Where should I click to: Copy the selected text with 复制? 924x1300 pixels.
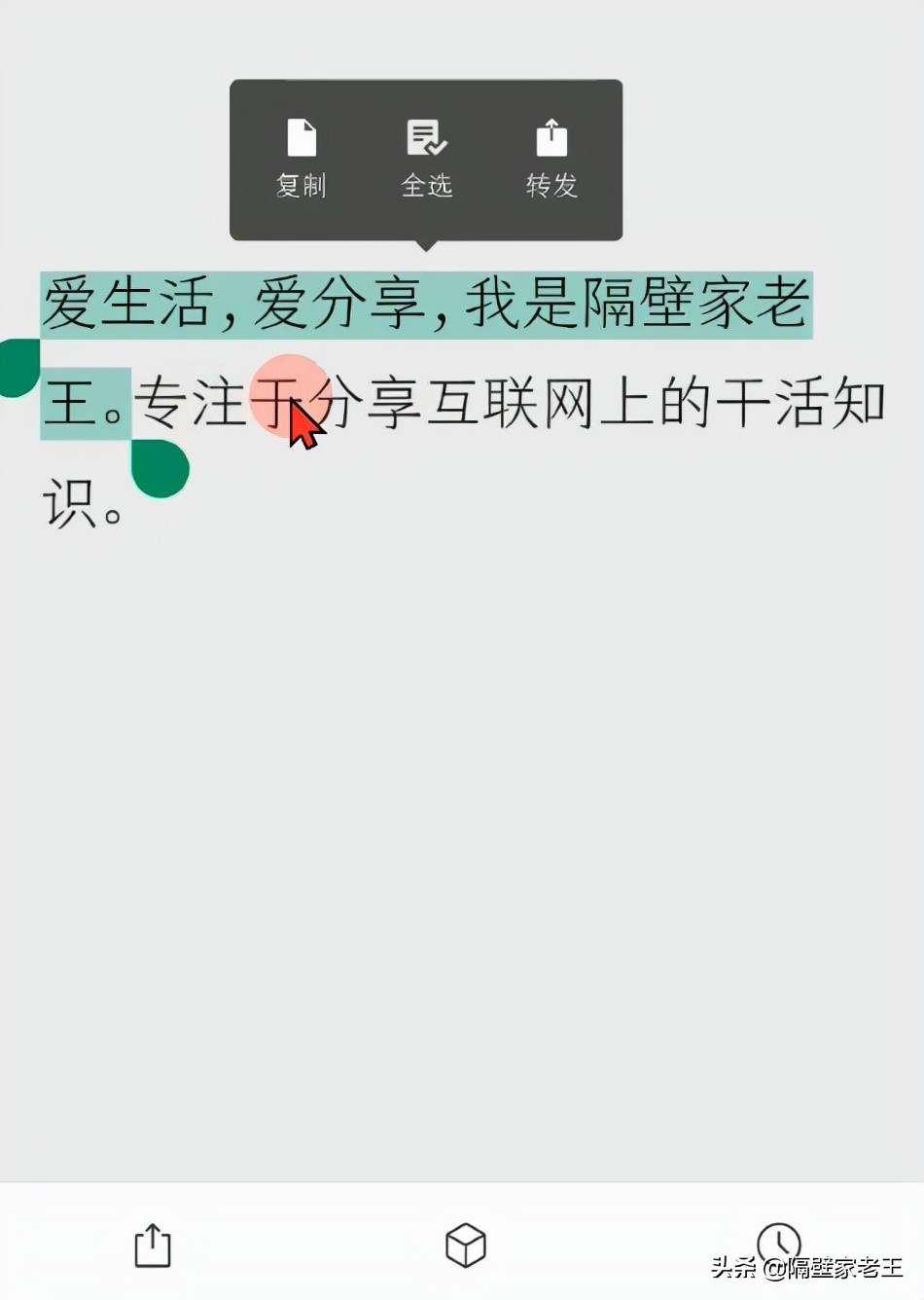point(302,159)
